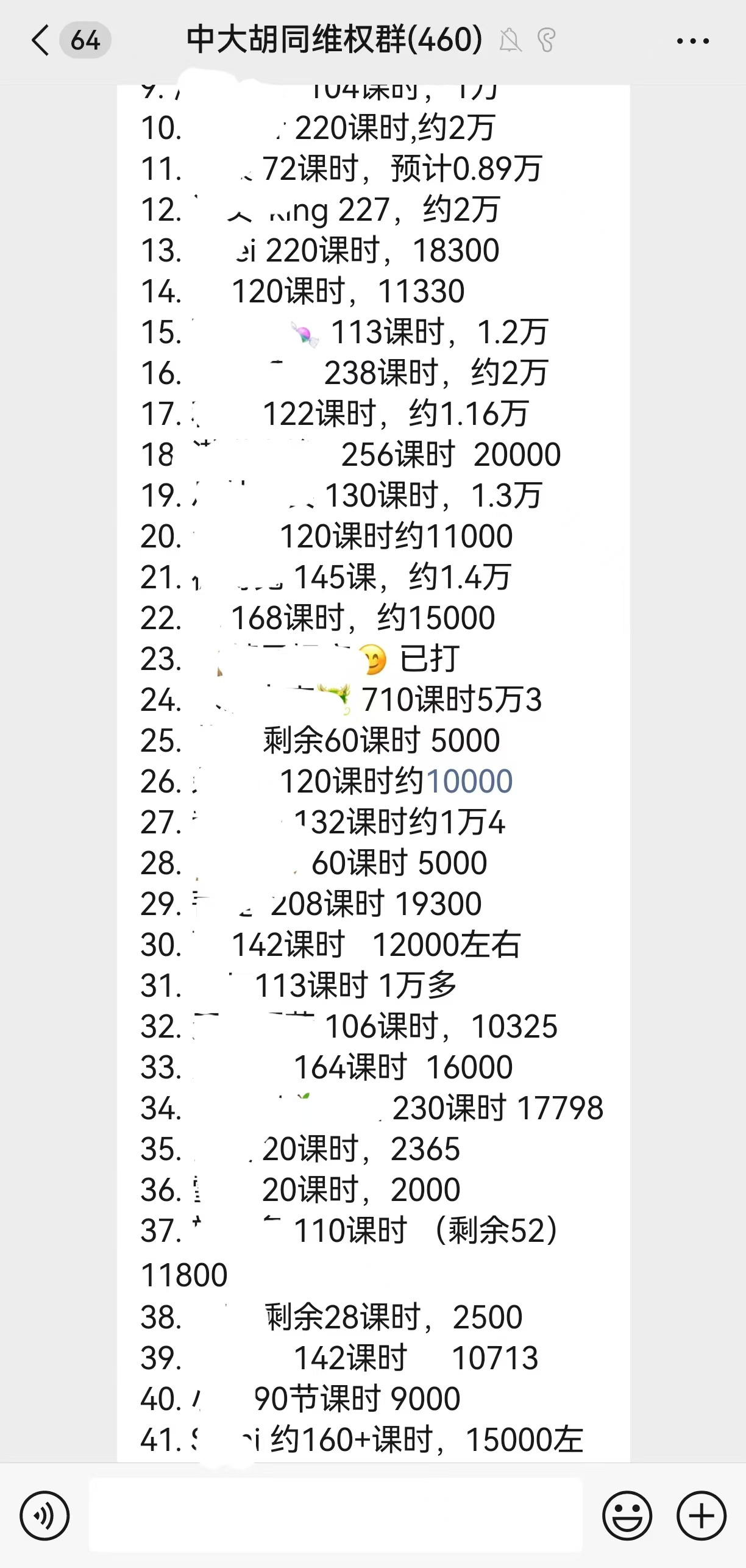Open the plus attachments menu
Screen dimensions: 746x1568
point(702,1516)
